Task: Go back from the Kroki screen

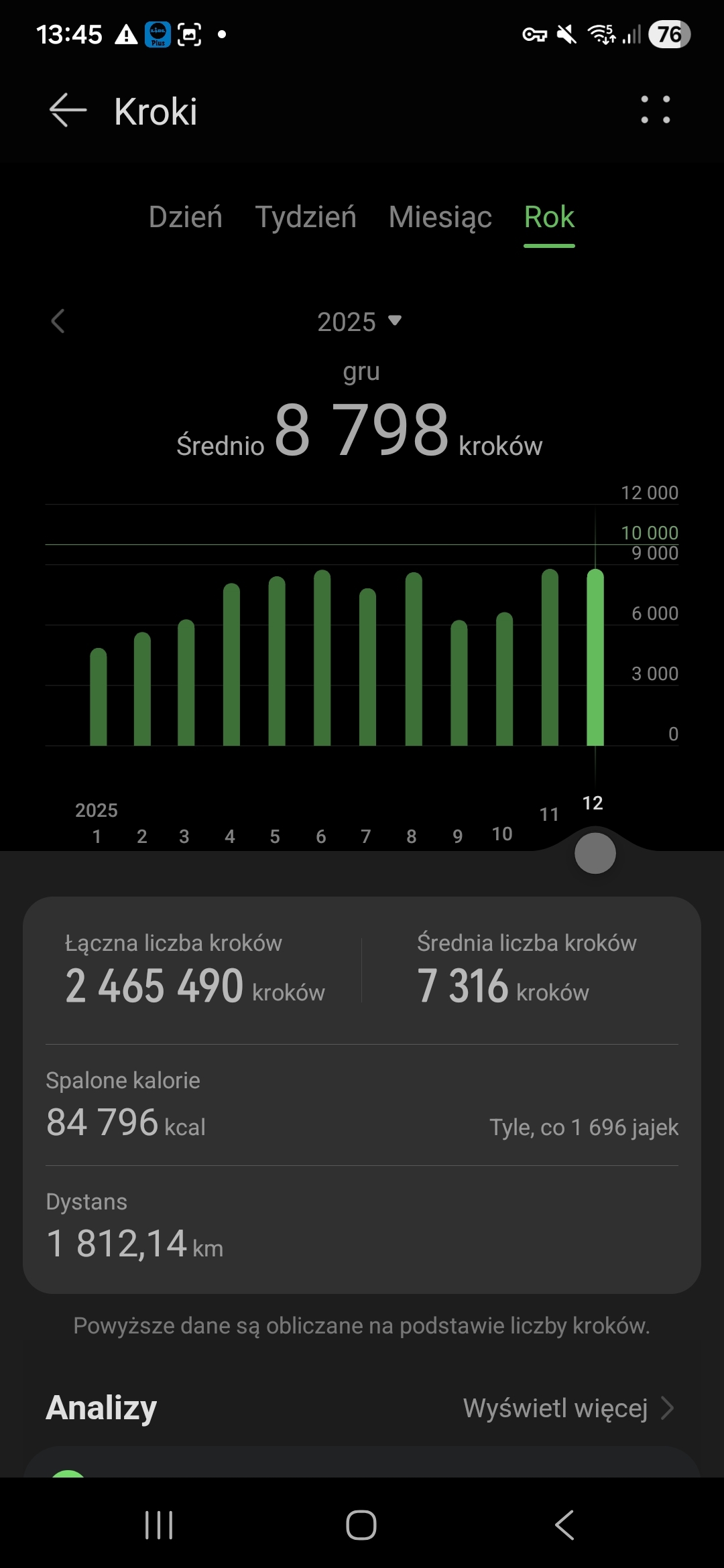Action: point(68,111)
